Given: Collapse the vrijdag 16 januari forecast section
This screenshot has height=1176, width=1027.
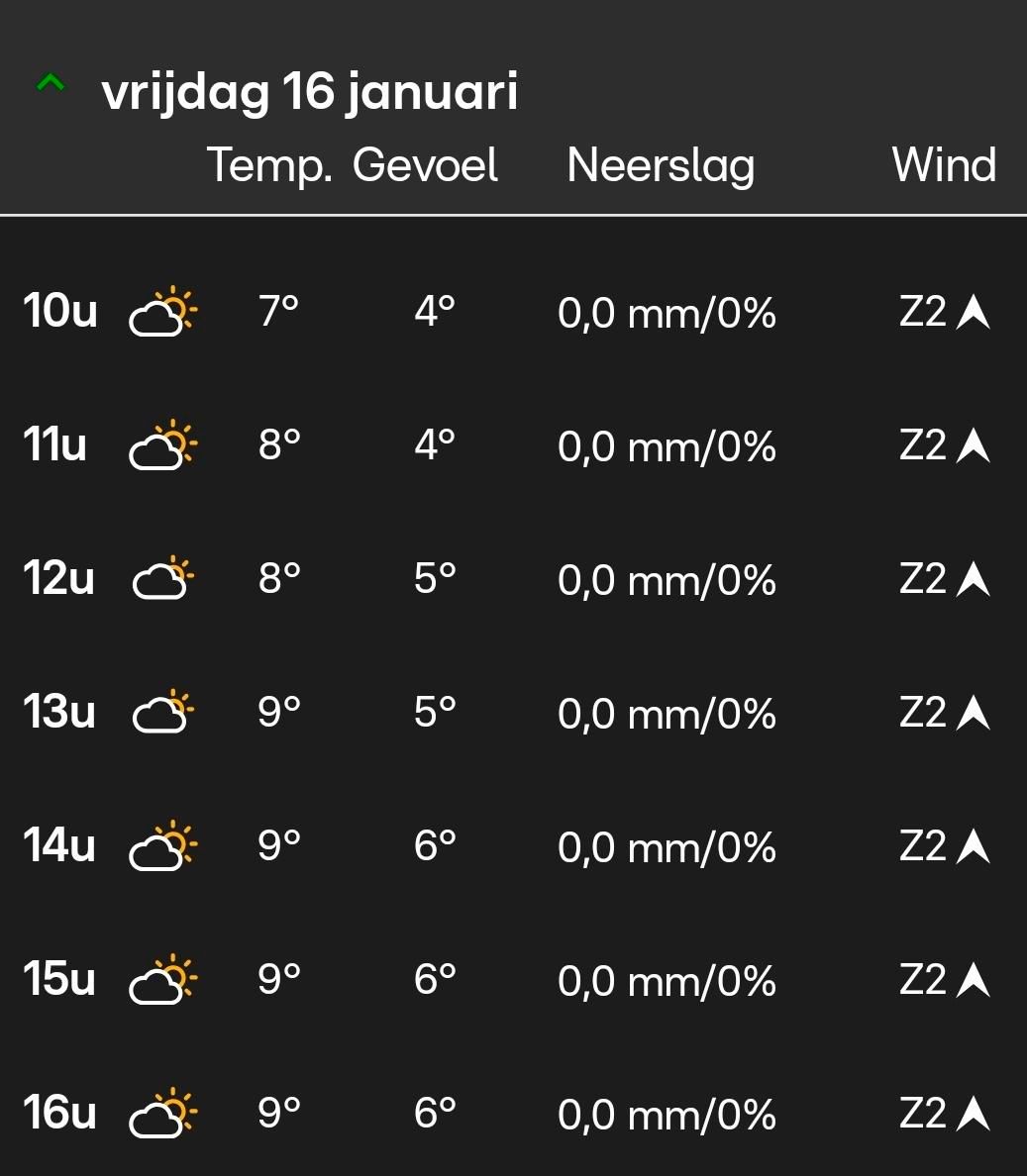Looking at the screenshot, I should 51,86.
